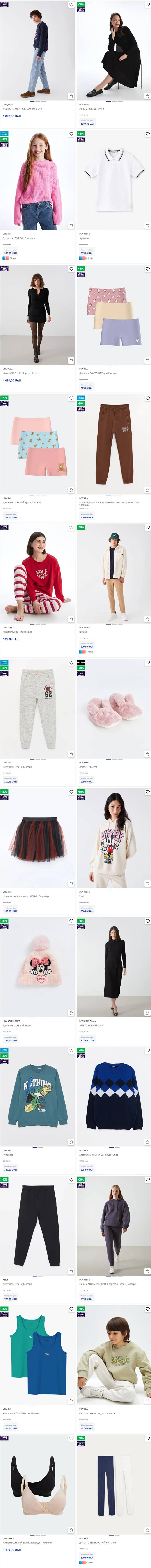Favorite the blue argyle boys' sweater
The height and width of the screenshot is (1568, 151).
coord(147,1051)
